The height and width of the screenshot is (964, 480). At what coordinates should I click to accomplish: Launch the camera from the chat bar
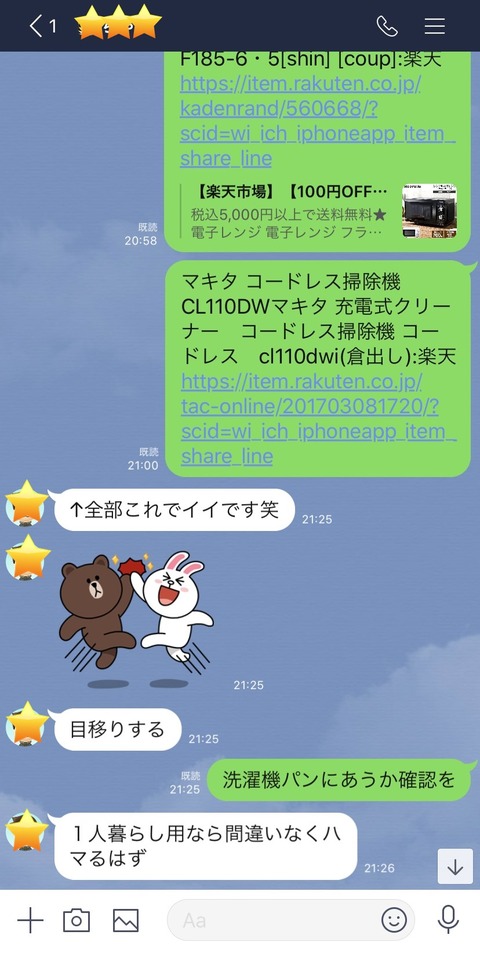[x=77, y=920]
